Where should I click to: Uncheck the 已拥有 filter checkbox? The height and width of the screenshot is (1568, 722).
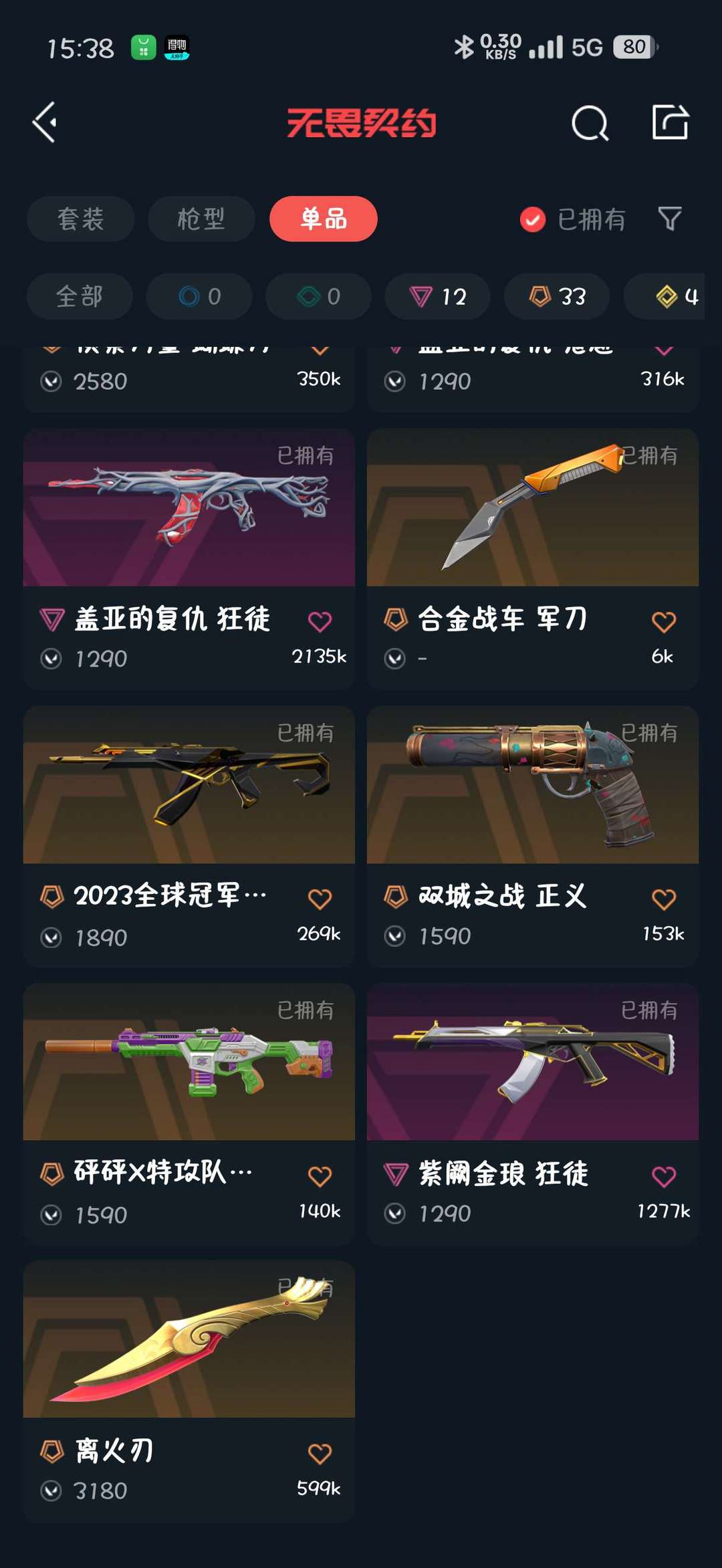[x=533, y=219]
